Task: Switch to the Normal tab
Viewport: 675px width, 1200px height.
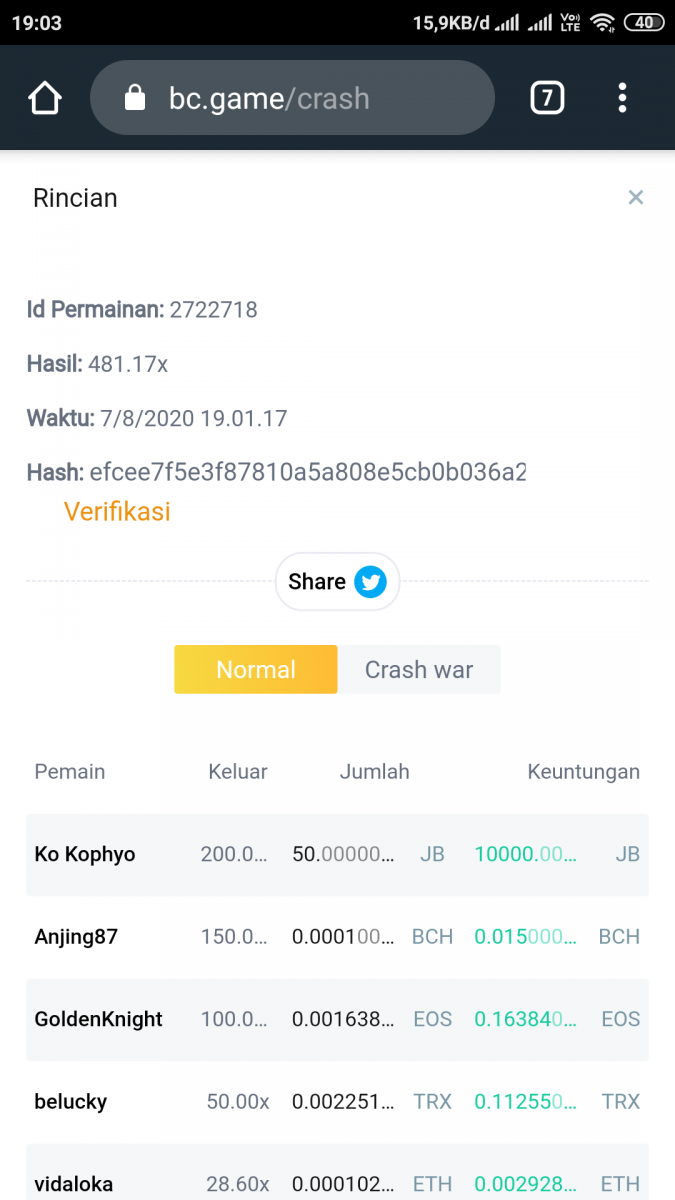Action: (x=256, y=669)
